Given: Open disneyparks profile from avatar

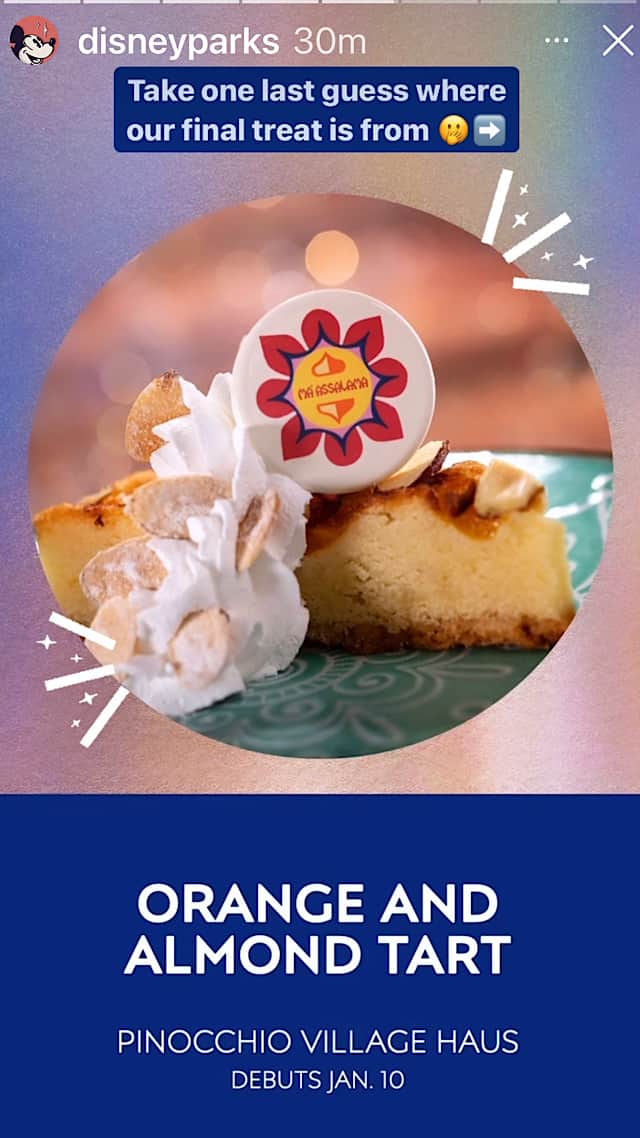Looking at the screenshot, I should pos(33,41).
